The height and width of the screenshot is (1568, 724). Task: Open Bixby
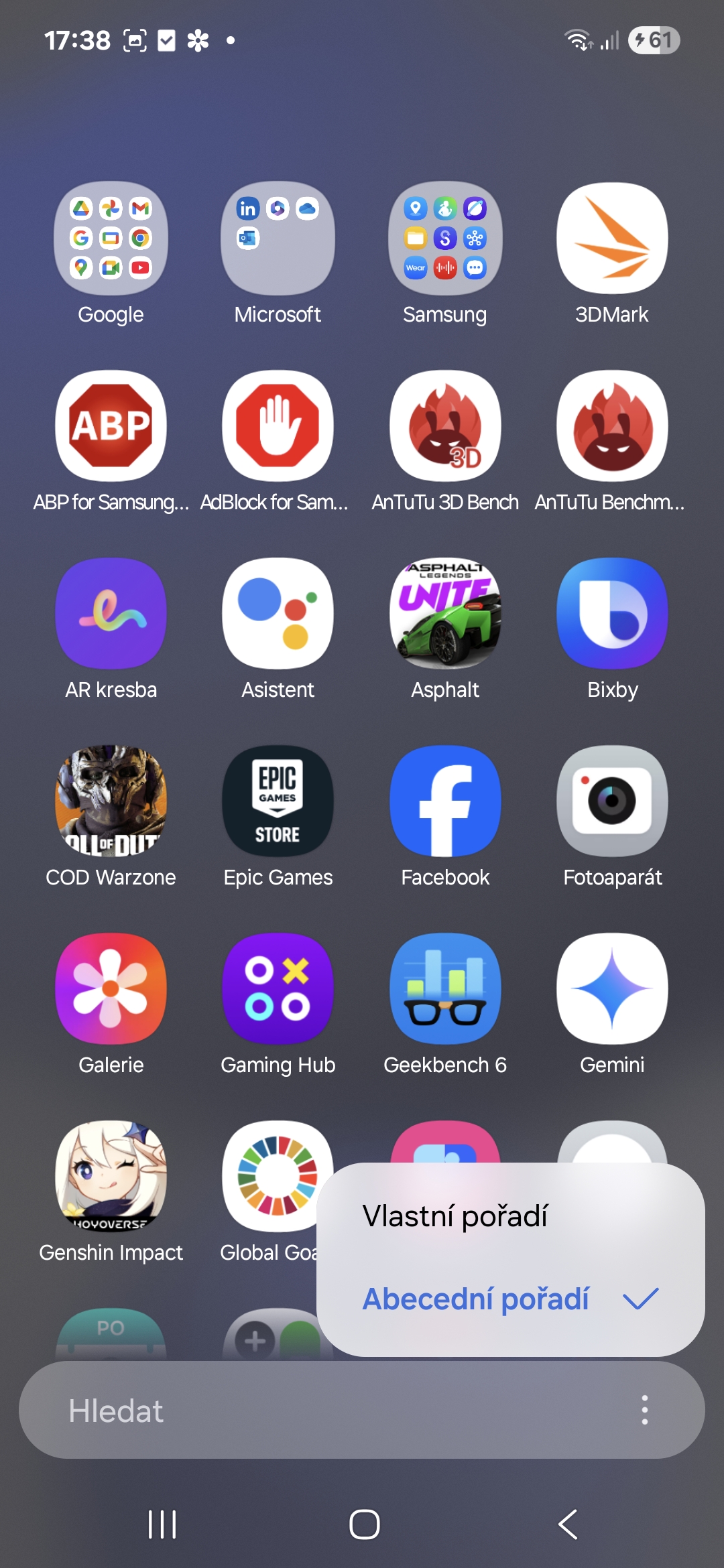point(612,613)
